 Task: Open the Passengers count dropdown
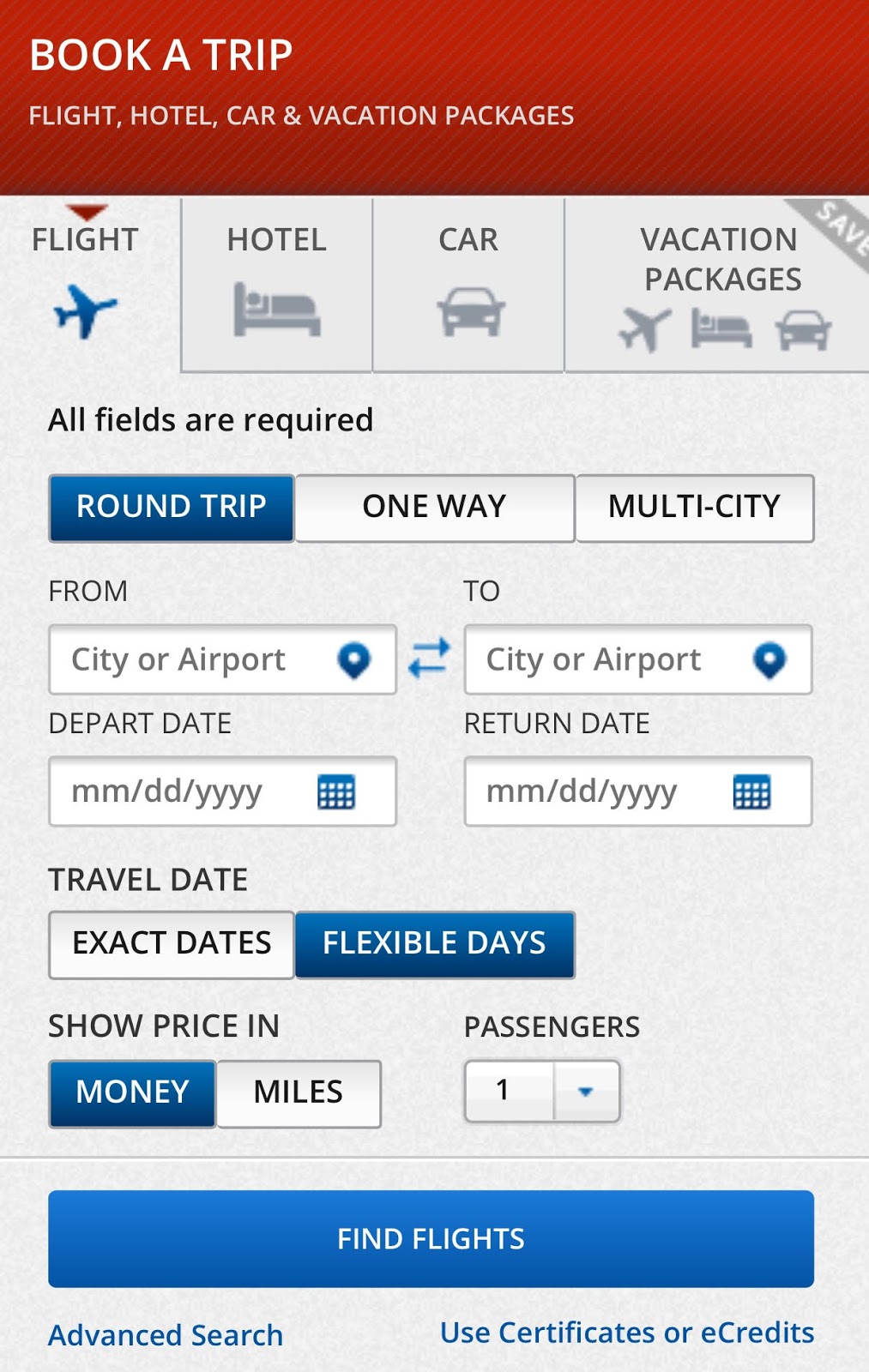tap(587, 1091)
